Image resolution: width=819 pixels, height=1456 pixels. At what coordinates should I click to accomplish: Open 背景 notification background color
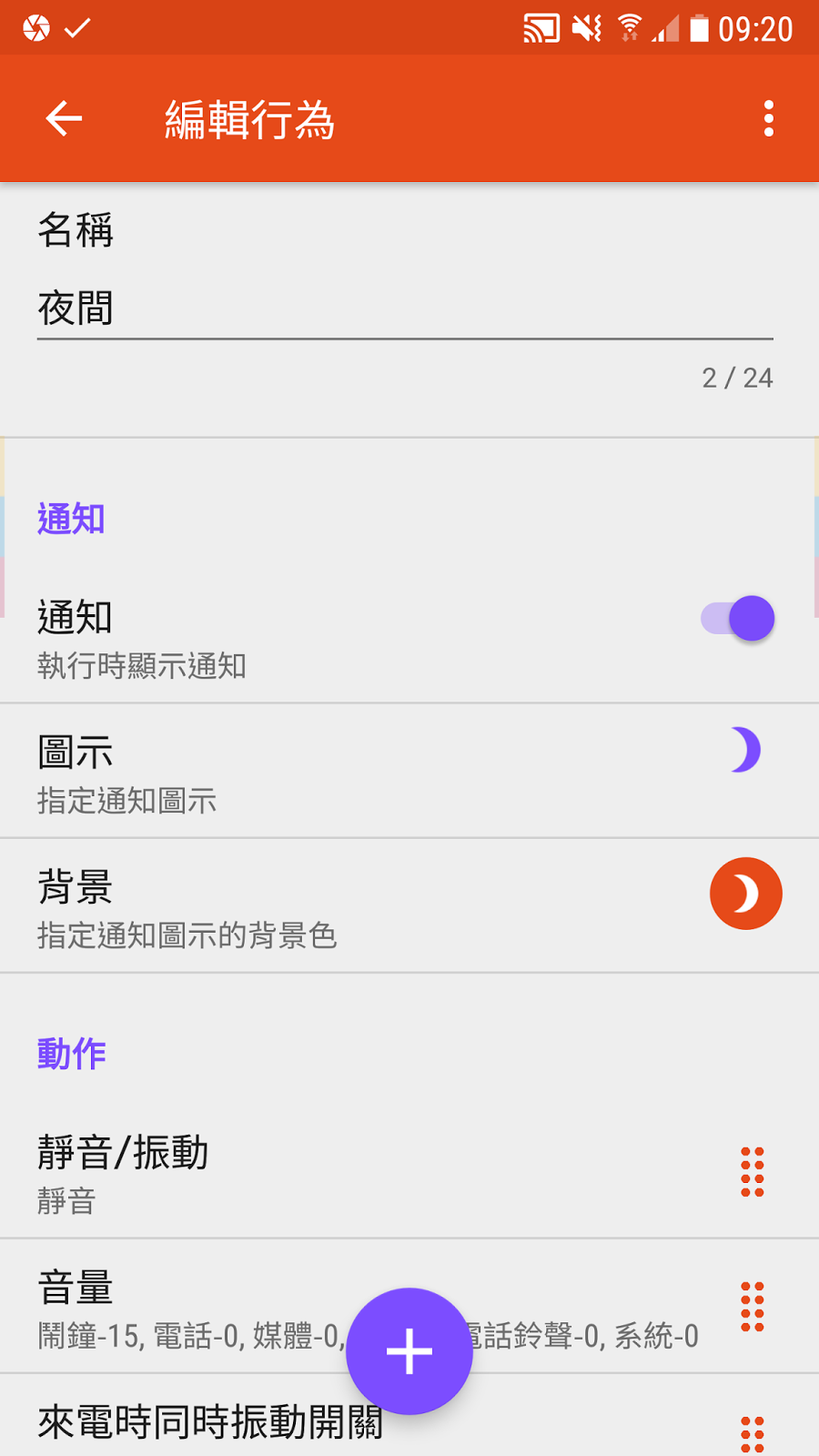pos(364,906)
